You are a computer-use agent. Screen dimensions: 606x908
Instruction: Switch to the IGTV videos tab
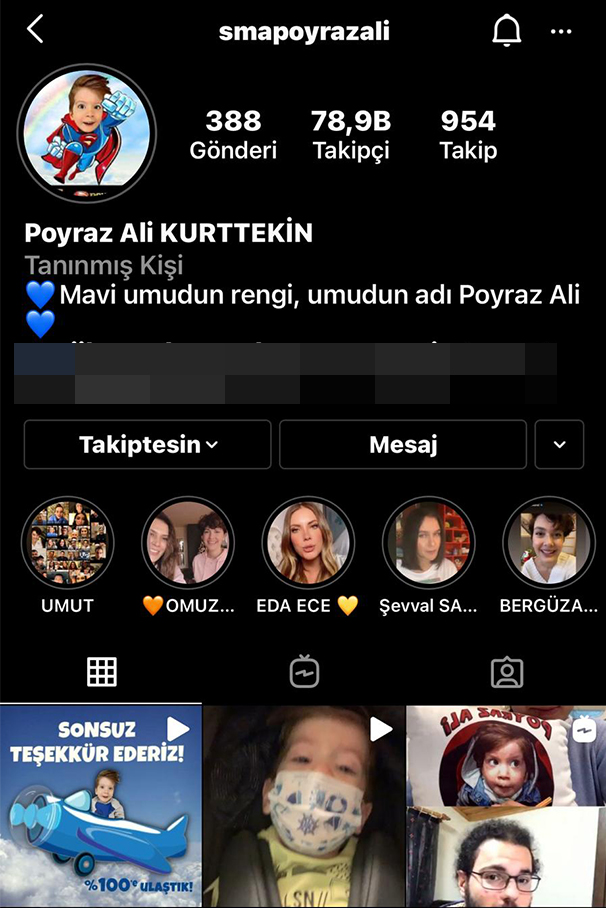(304, 672)
